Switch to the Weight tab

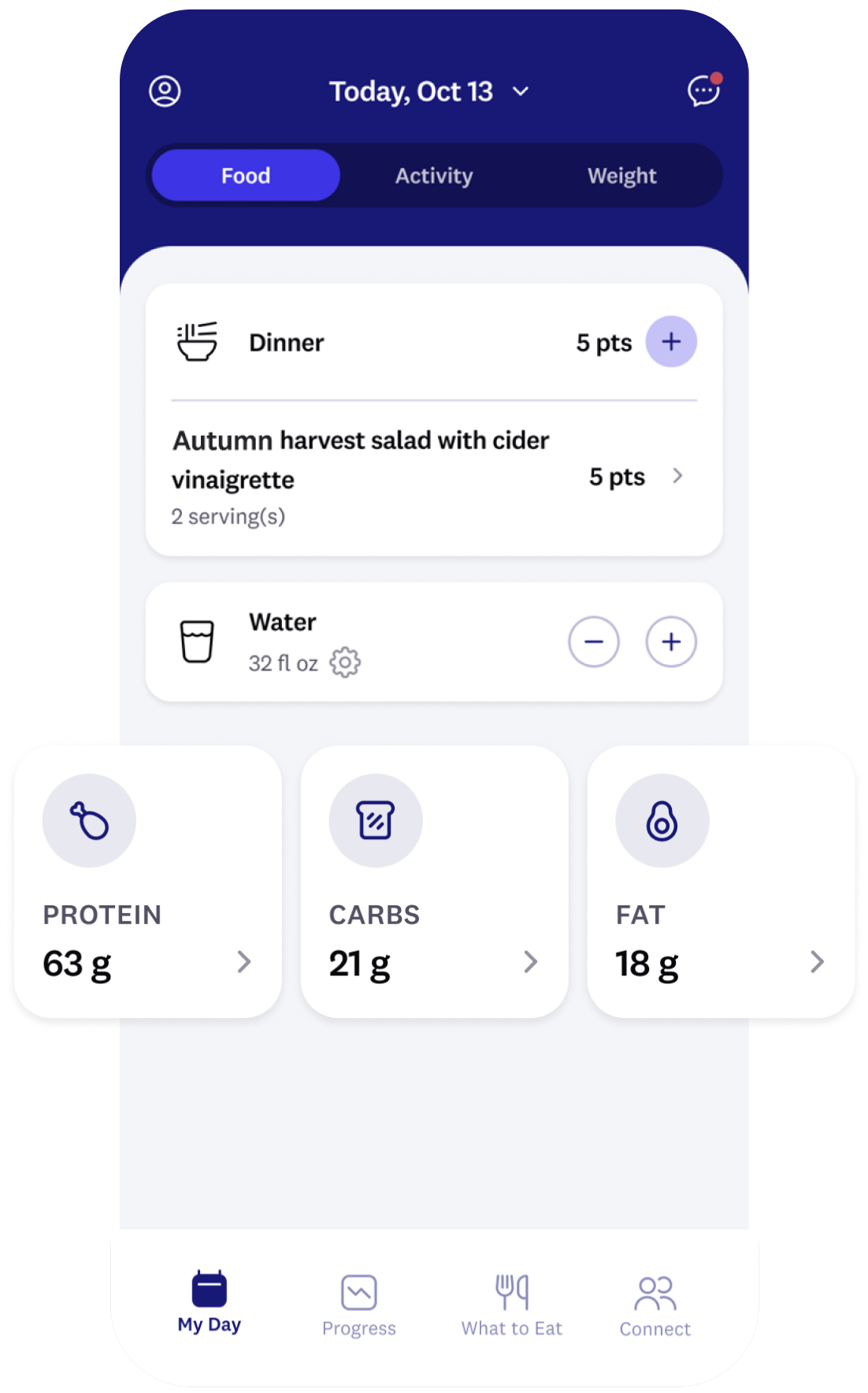[621, 175]
